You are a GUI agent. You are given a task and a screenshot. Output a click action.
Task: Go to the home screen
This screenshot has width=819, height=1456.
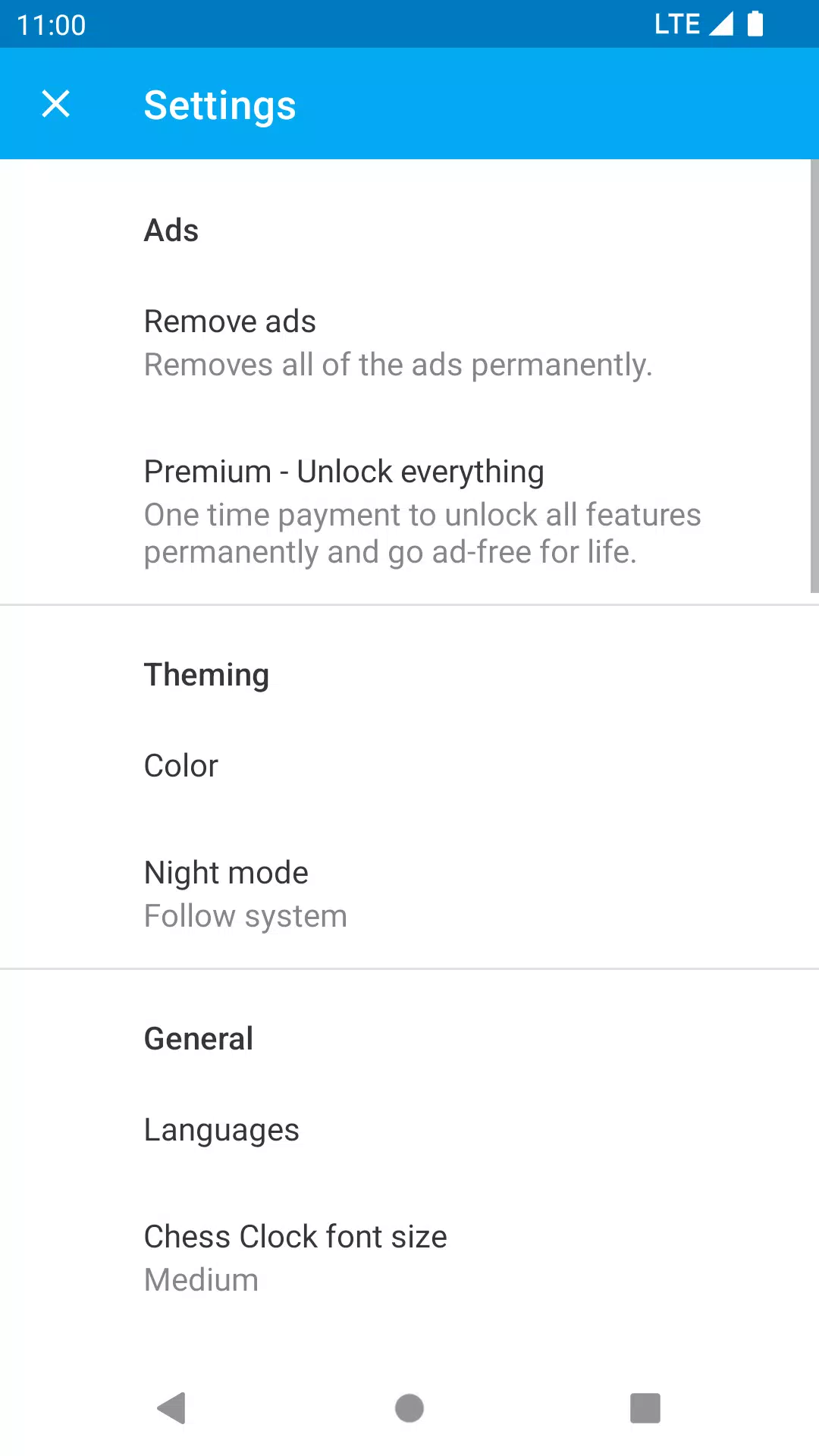click(x=409, y=1408)
